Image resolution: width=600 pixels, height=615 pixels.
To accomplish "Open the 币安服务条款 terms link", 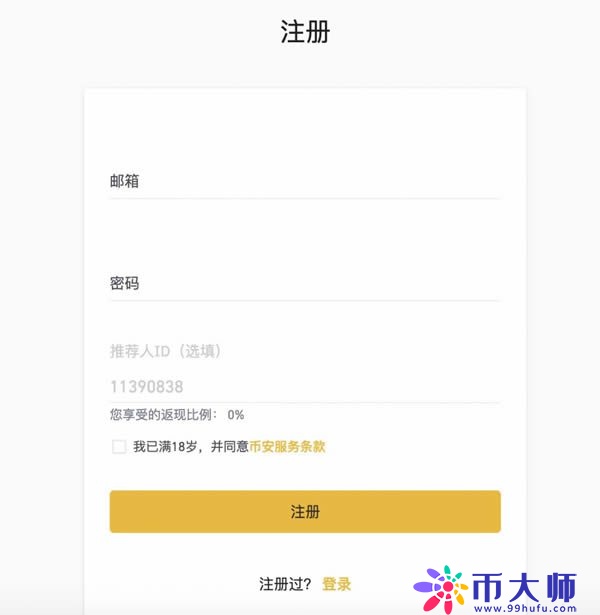I will [287, 447].
